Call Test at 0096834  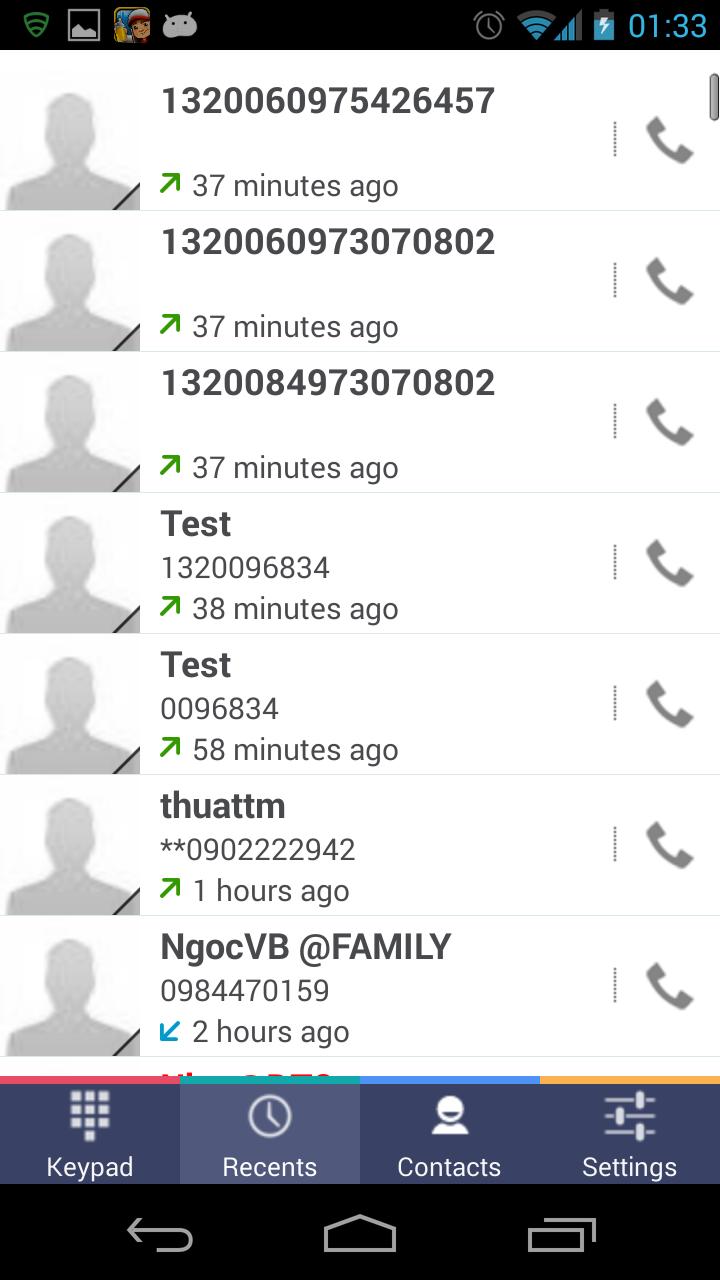669,704
